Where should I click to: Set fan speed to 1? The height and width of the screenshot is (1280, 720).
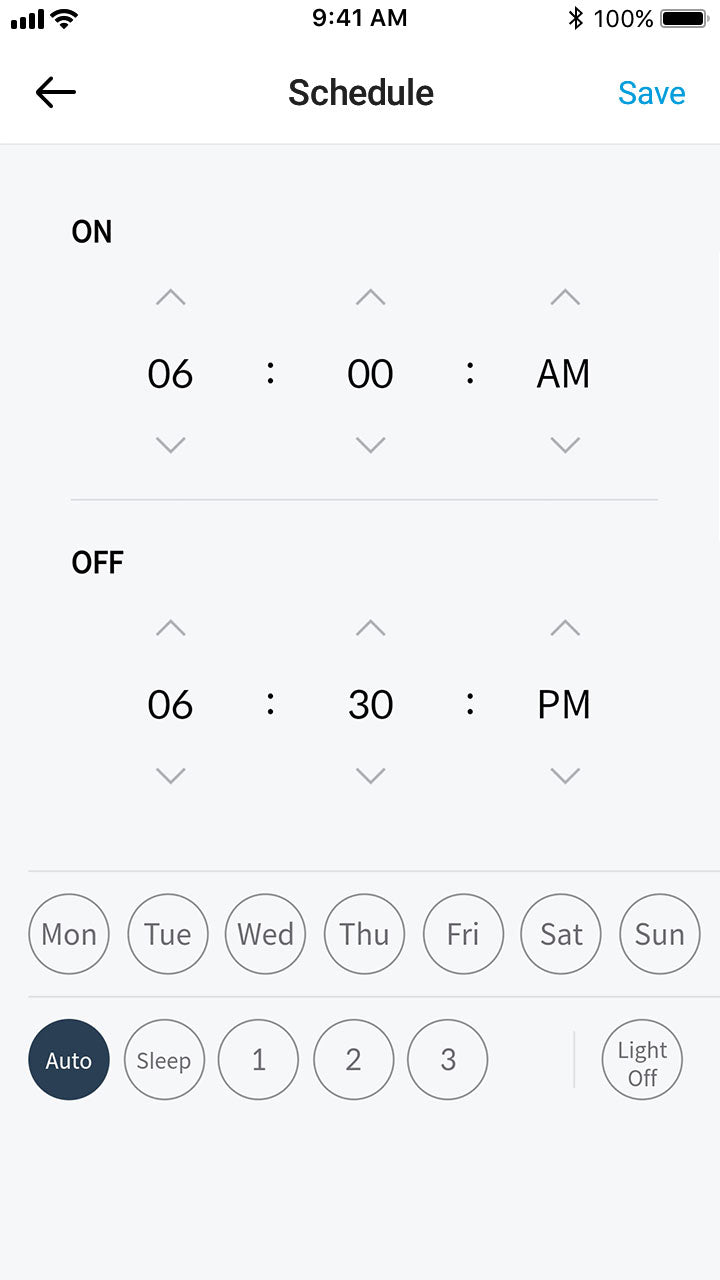[x=259, y=1060]
